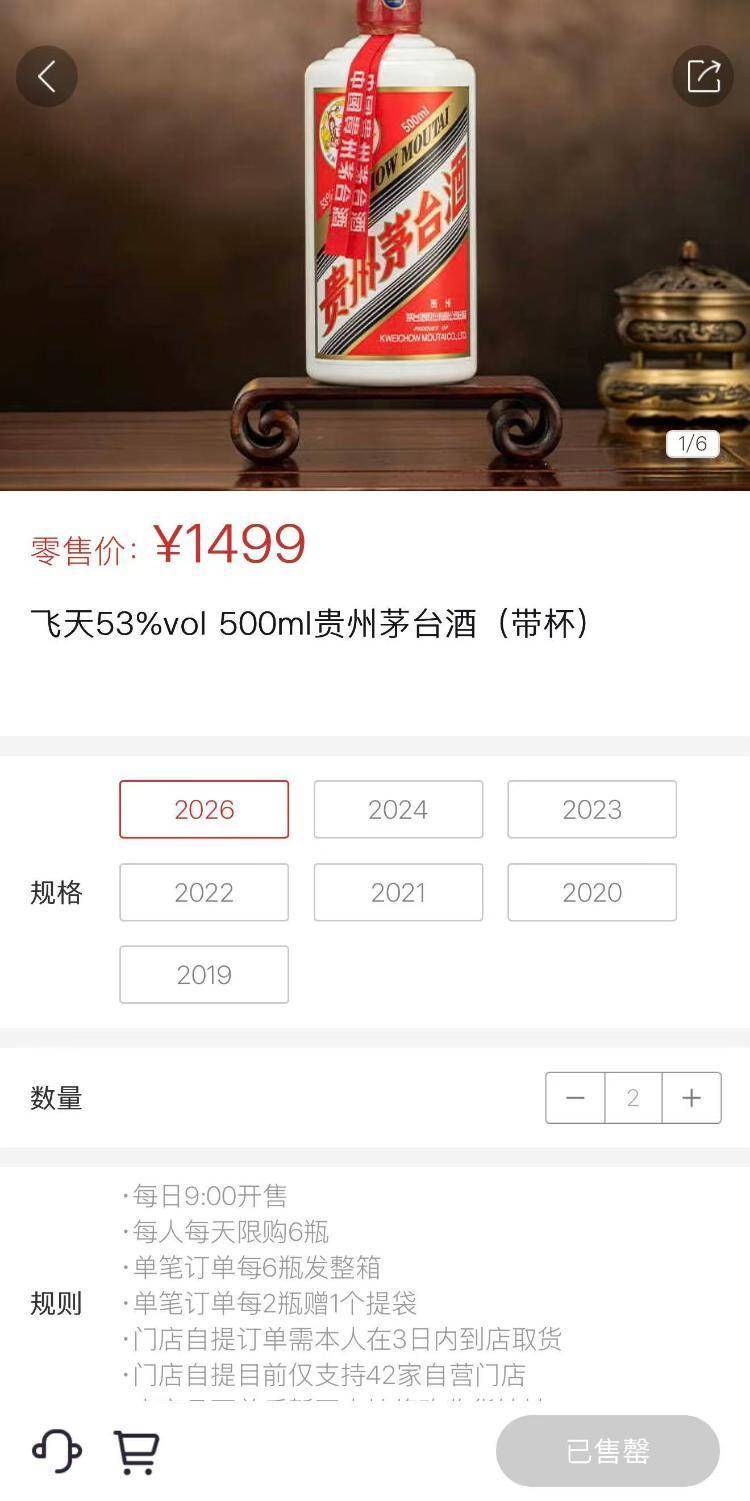Image resolution: width=750 pixels, height=1501 pixels.
Task: Select the 2019 specification
Action: point(204,974)
